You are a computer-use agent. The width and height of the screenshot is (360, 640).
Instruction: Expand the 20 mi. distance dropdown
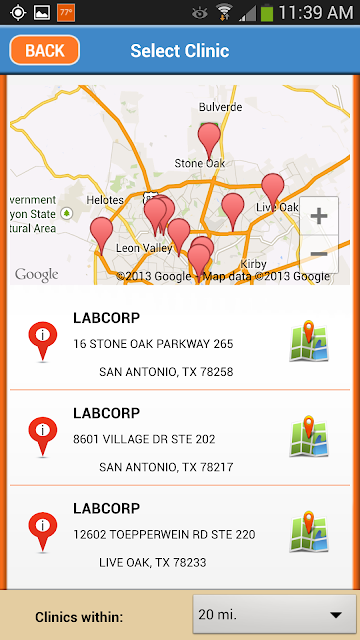coord(274,614)
